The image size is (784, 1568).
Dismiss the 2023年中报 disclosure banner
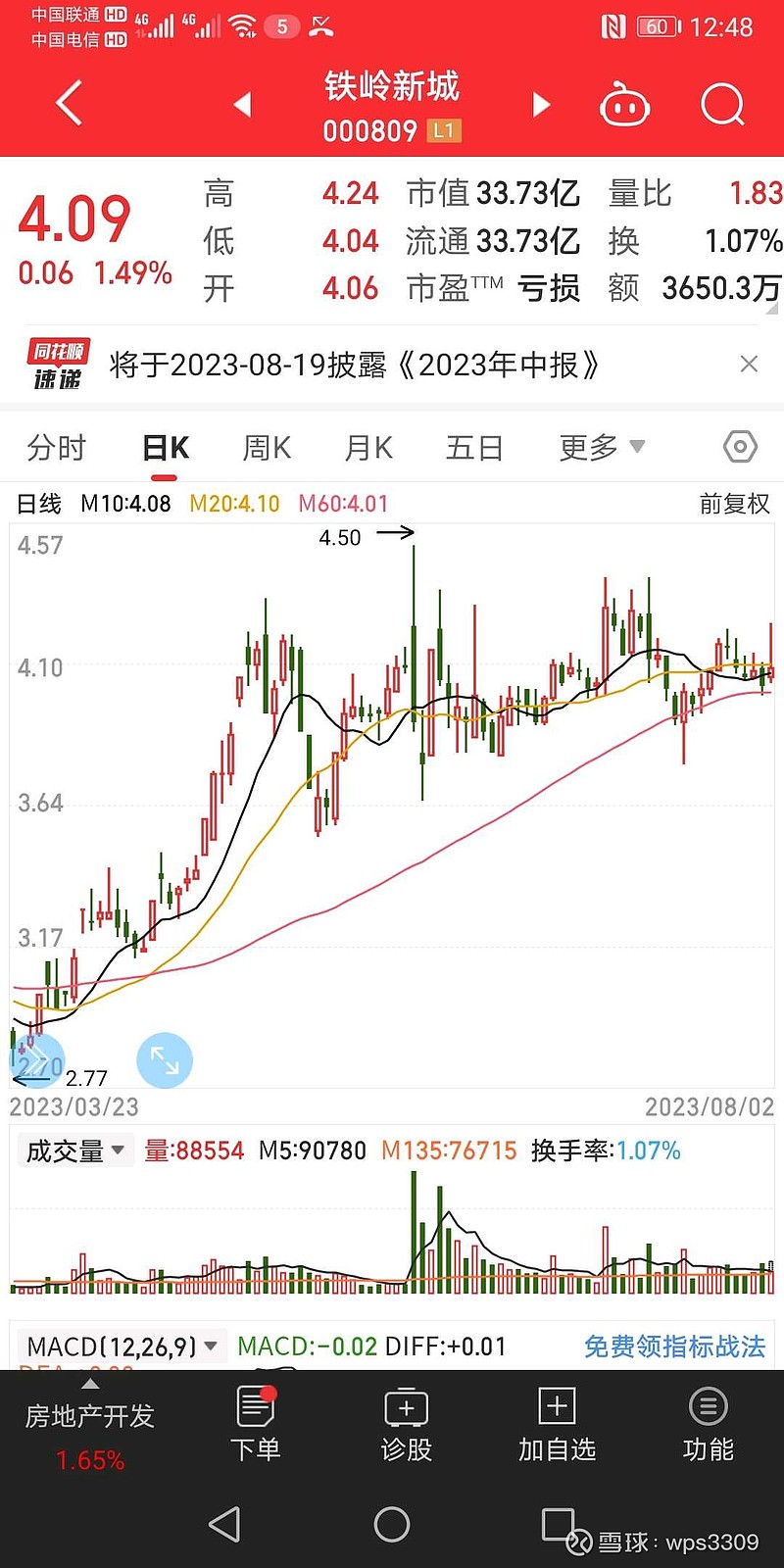coord(749,365)
